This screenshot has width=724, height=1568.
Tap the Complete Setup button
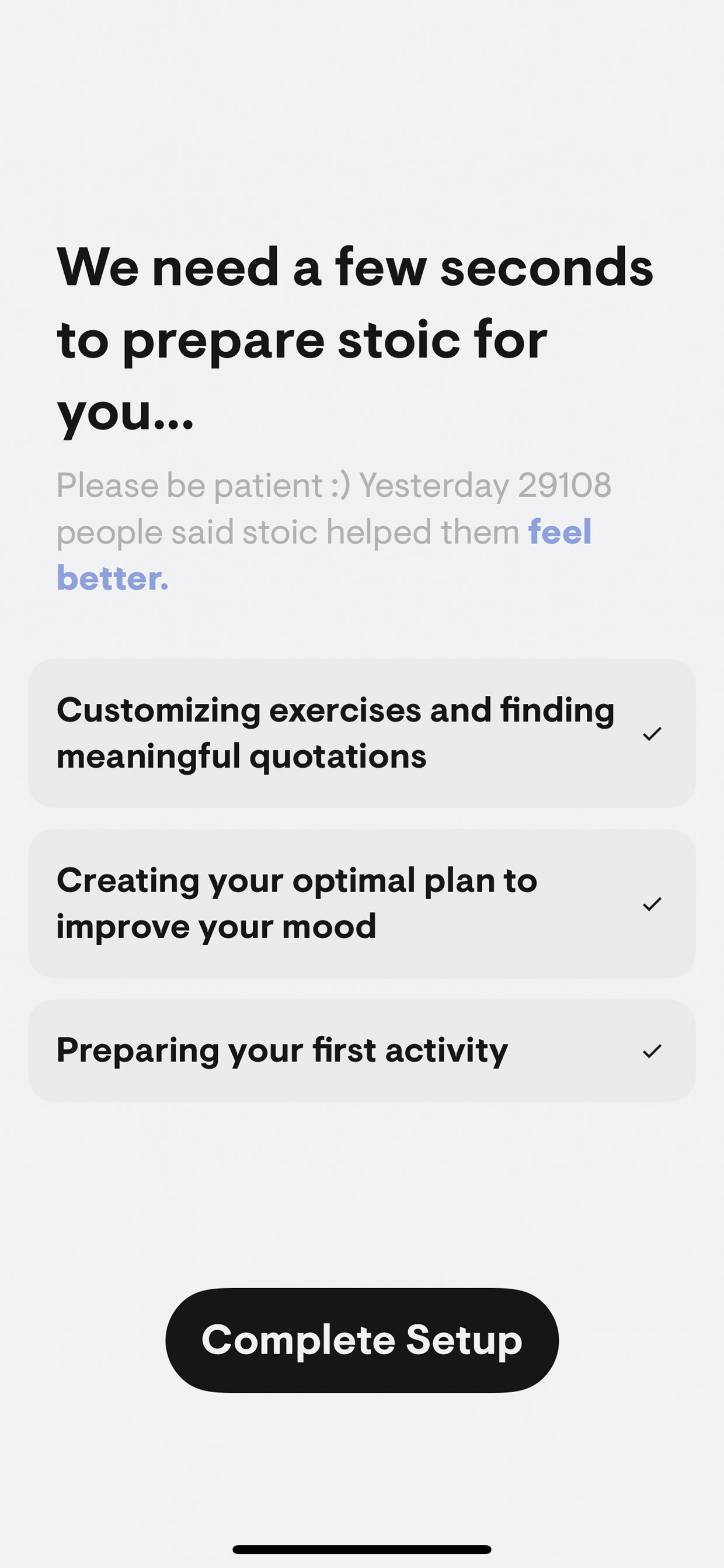(362, 1340)
